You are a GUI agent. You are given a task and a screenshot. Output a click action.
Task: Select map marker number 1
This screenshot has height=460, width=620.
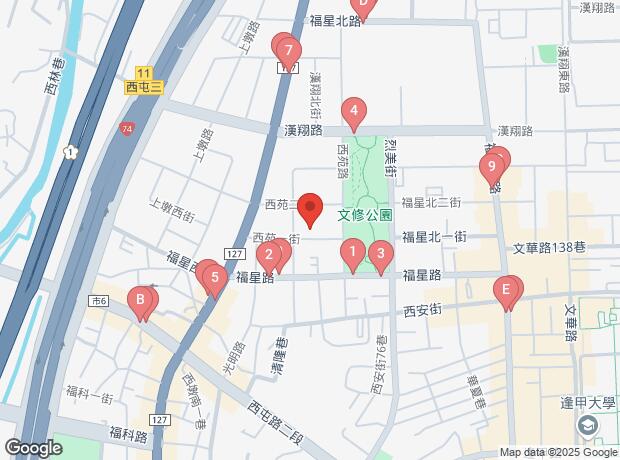pos(351,253)
